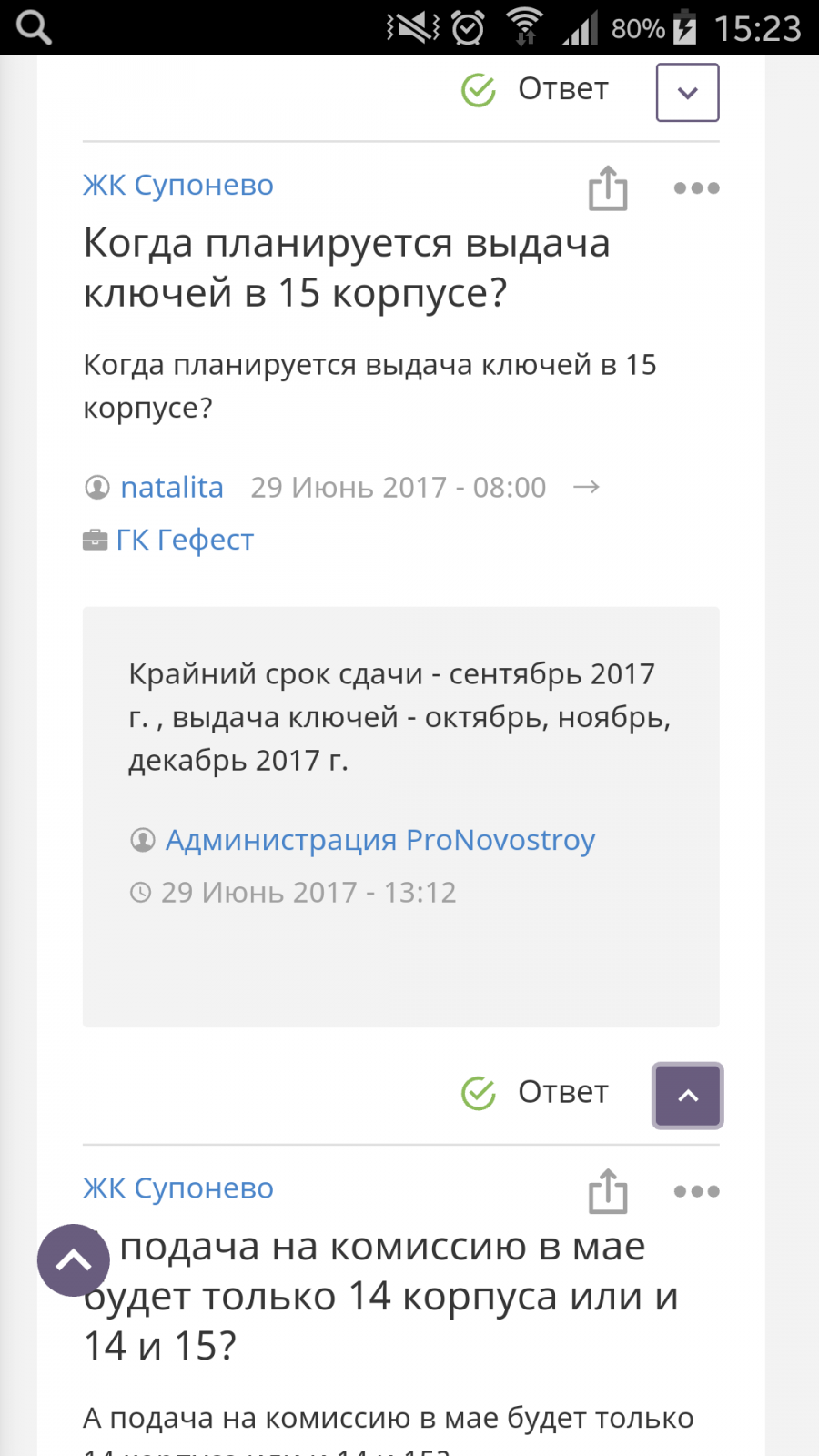Open overflow menu for the May commission question
Screen dimensions: 819x1456
[696, 1191]
